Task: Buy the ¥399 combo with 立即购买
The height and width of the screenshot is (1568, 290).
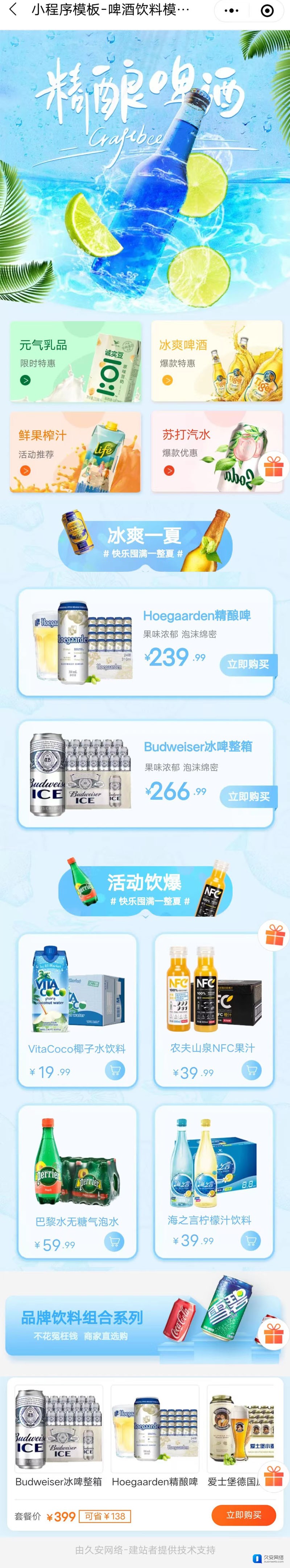Action: (x=244, y=1514)
